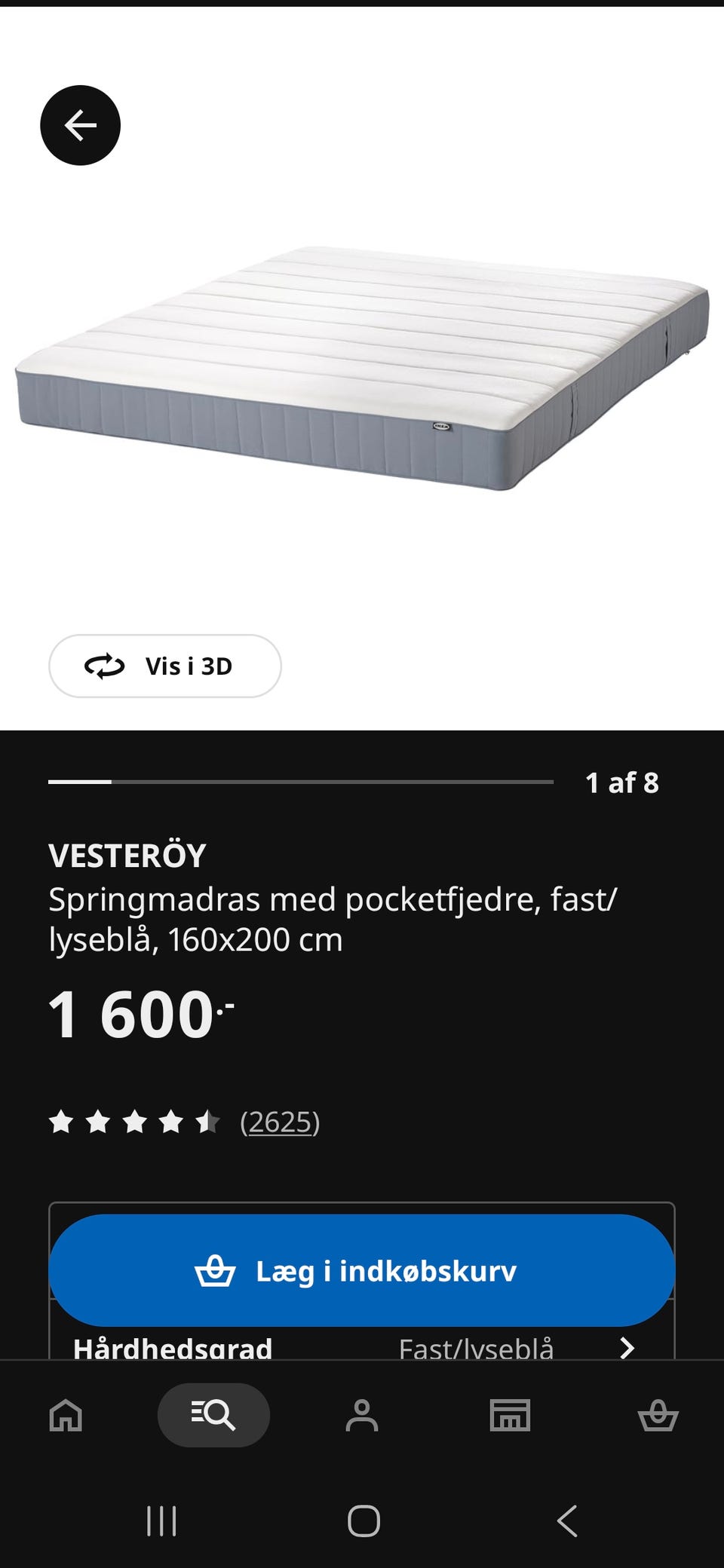724x1568 pixels.
Task: View the mattress in 3D
Action: 165,666
